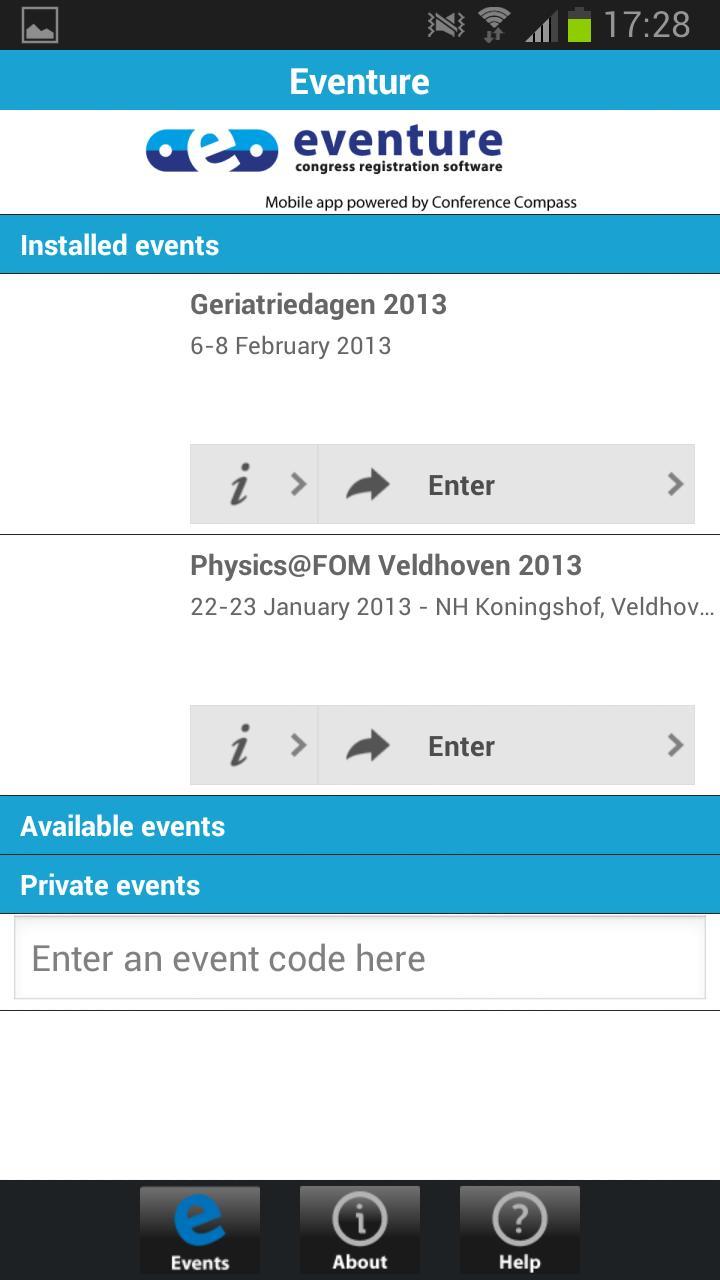Screen dimensions: 720x1280
Task: Tap the info icon for Physics@FOM Veldhoven 2013
Action: coord(237,745)
